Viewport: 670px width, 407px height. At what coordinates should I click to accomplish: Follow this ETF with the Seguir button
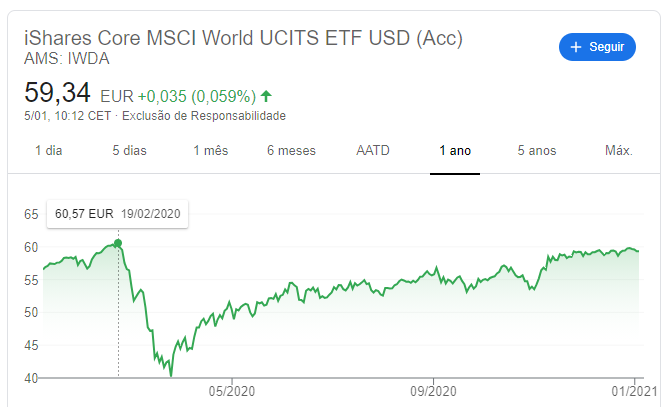click(597, 47)
